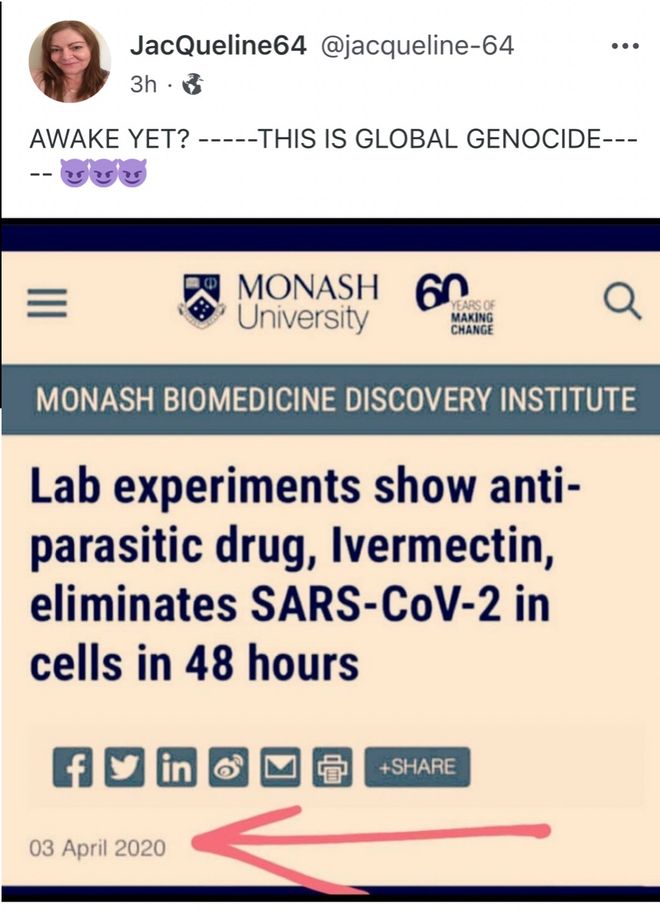Open the attached Monash University screenshot image

click(330, 560)
